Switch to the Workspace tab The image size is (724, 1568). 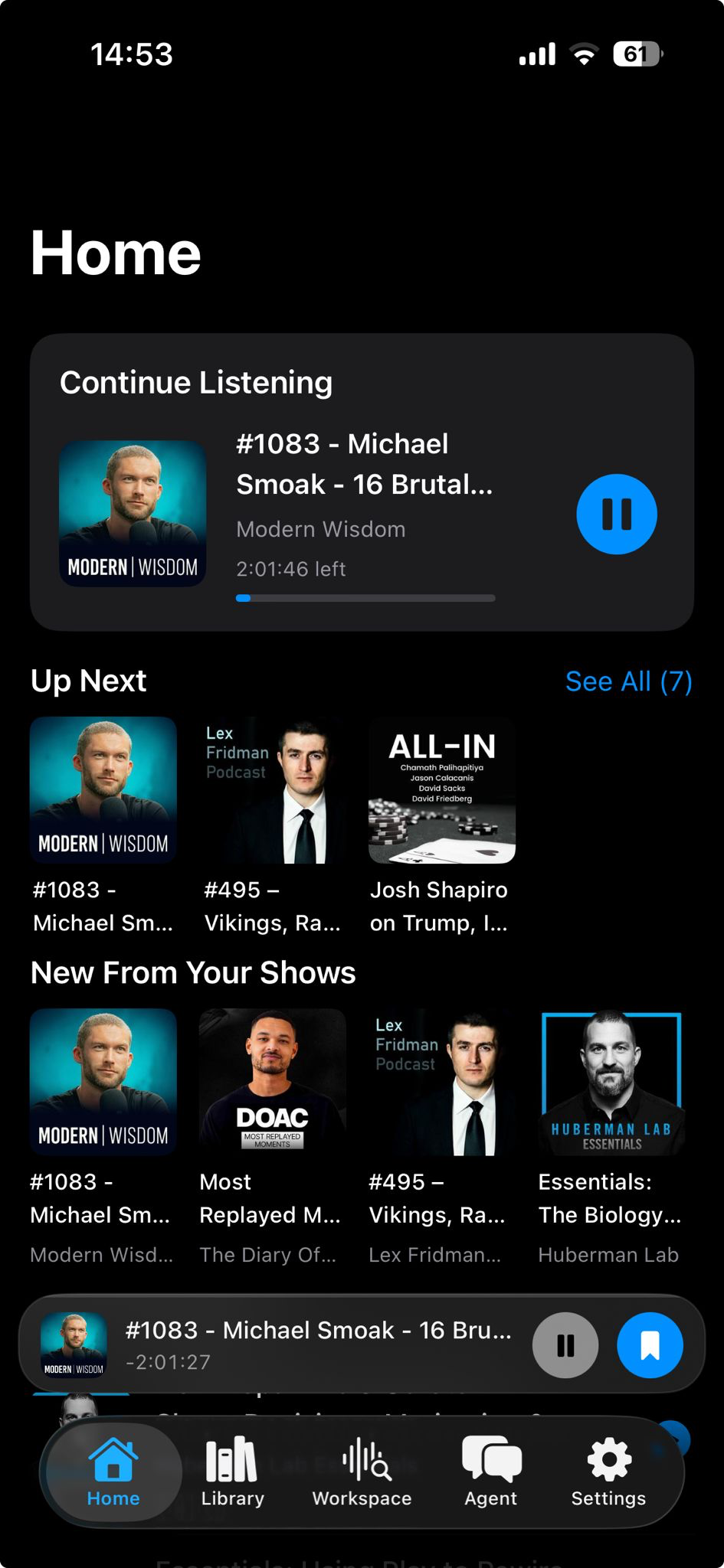tap(362, 1472)
